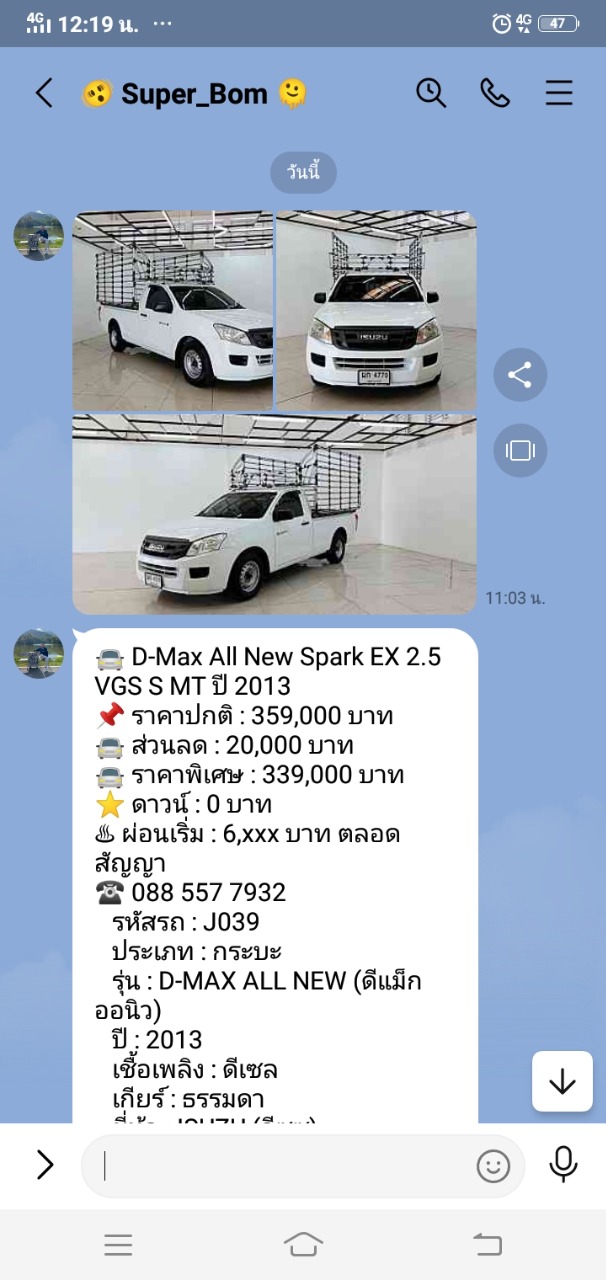The width and height of the screenshot is (606, 1280).
Task: Open the left side-view truck photo
Action: tap(172, 310)
